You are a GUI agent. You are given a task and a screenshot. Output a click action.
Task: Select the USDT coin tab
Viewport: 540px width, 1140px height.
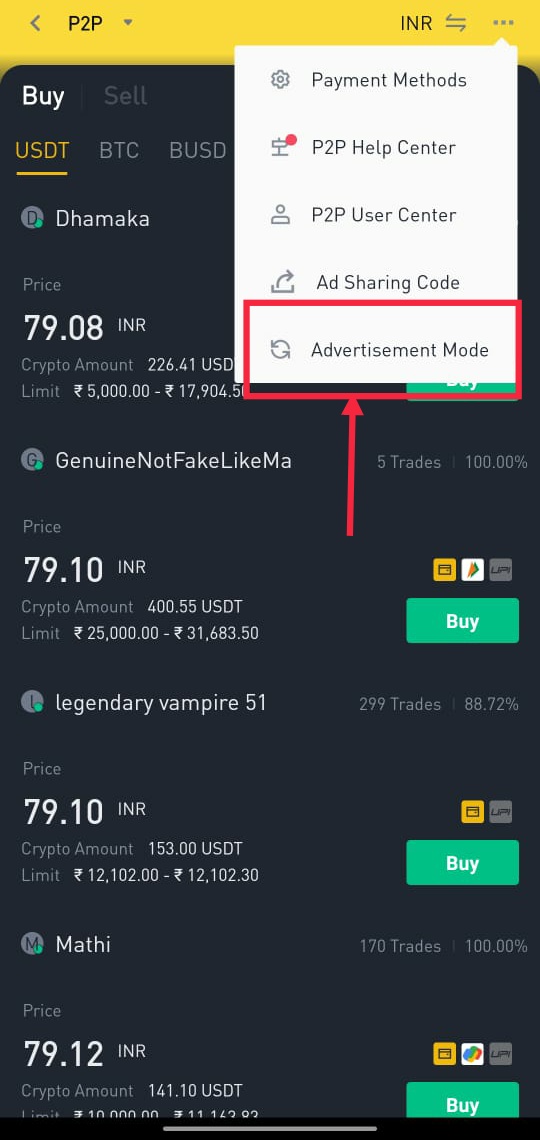[x=42, y=150]
